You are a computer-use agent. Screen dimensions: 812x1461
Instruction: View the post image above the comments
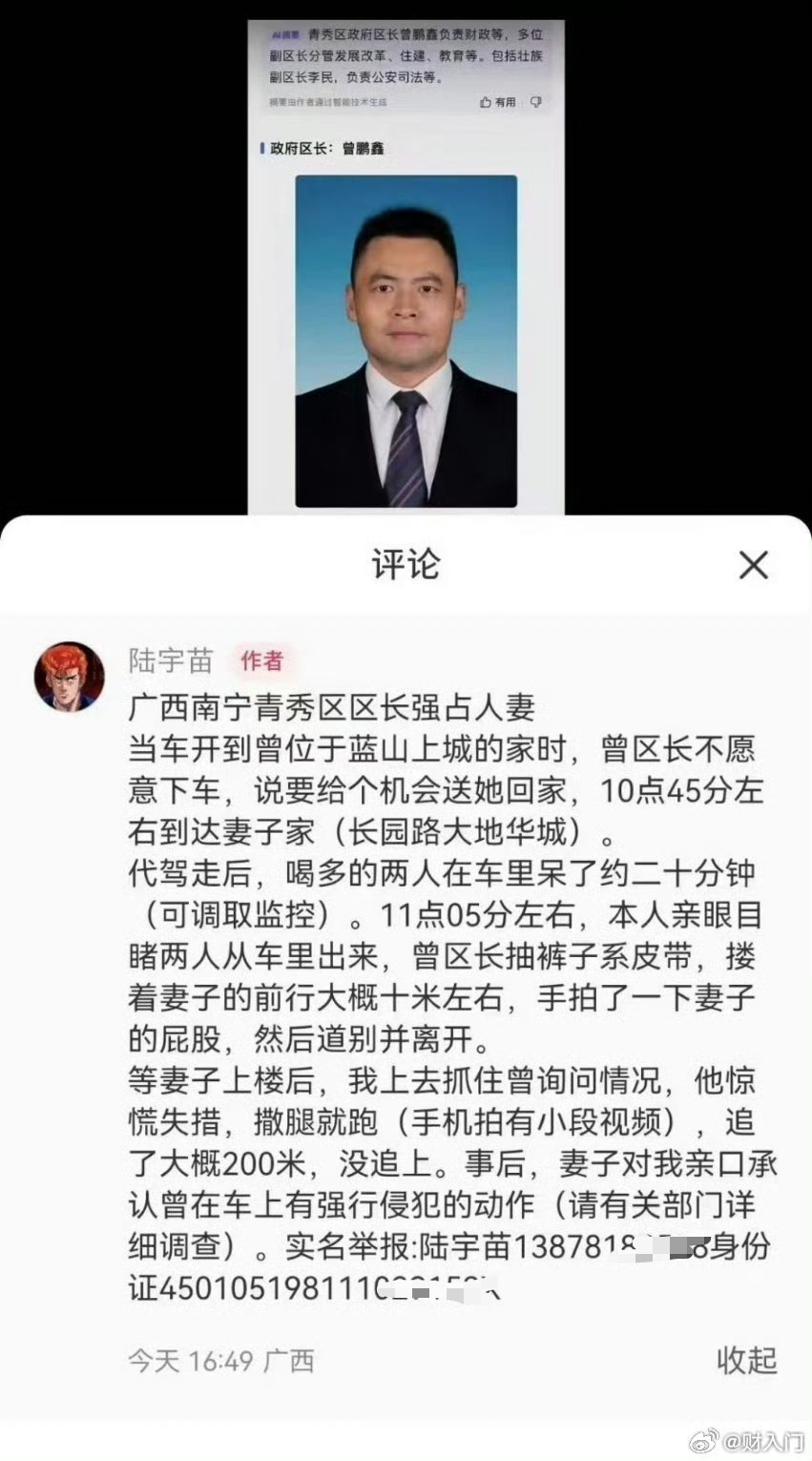[x=406, y=267]
